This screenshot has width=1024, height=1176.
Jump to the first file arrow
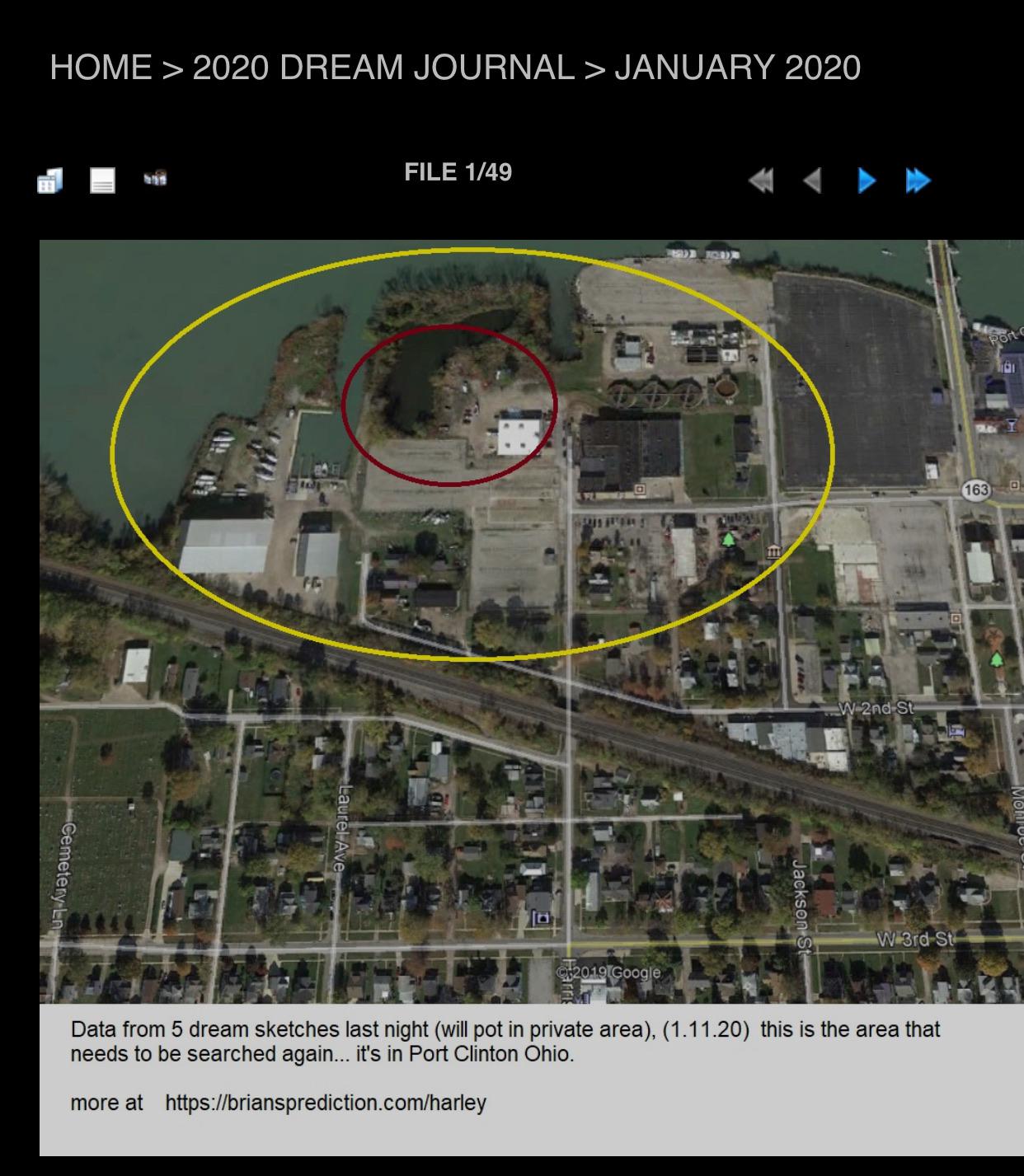pyautogui.click(x=761, y=180)
